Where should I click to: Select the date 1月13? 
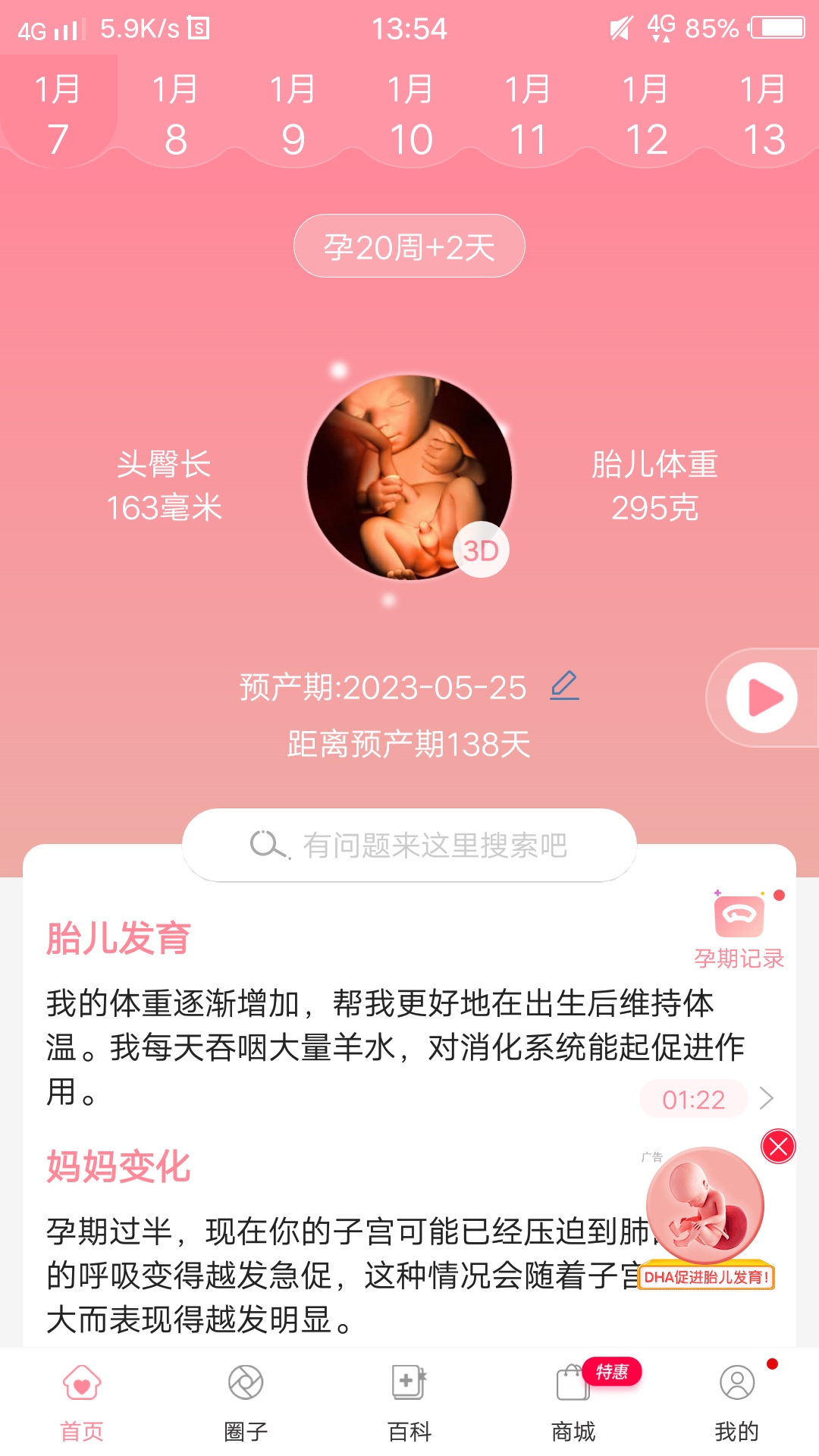763,115
